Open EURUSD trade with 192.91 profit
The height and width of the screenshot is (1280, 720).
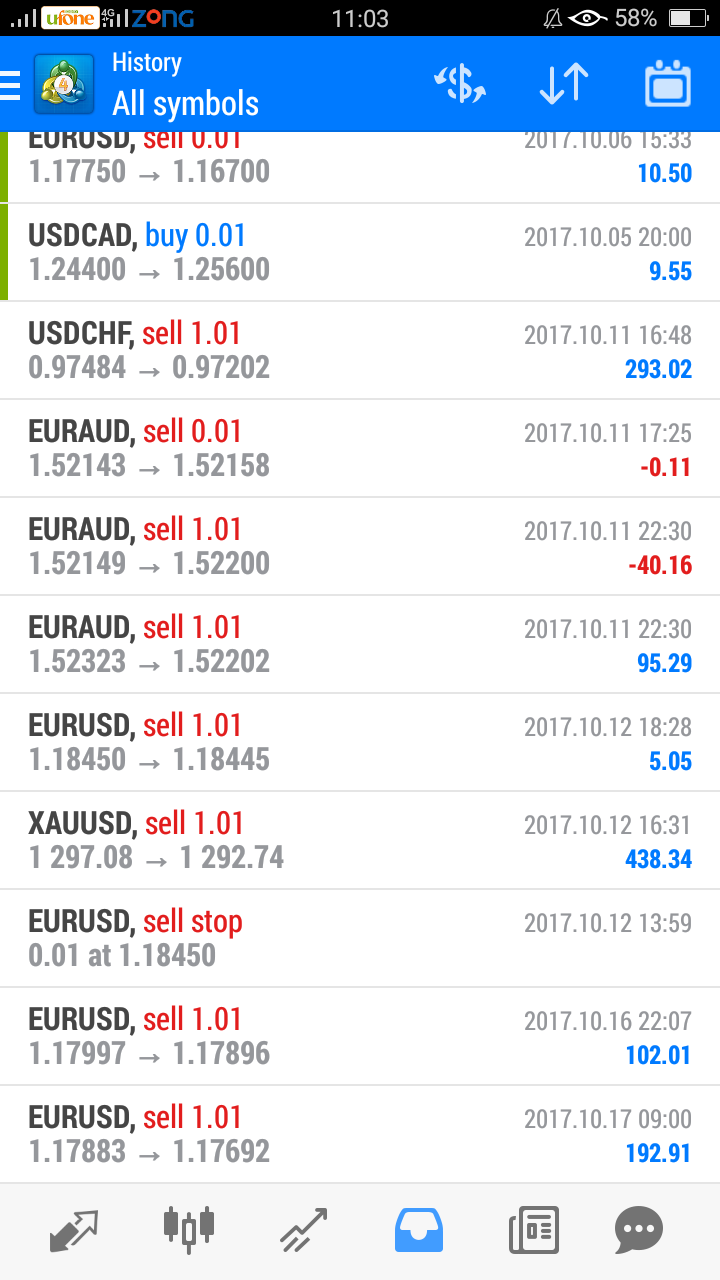[360, 1135]
